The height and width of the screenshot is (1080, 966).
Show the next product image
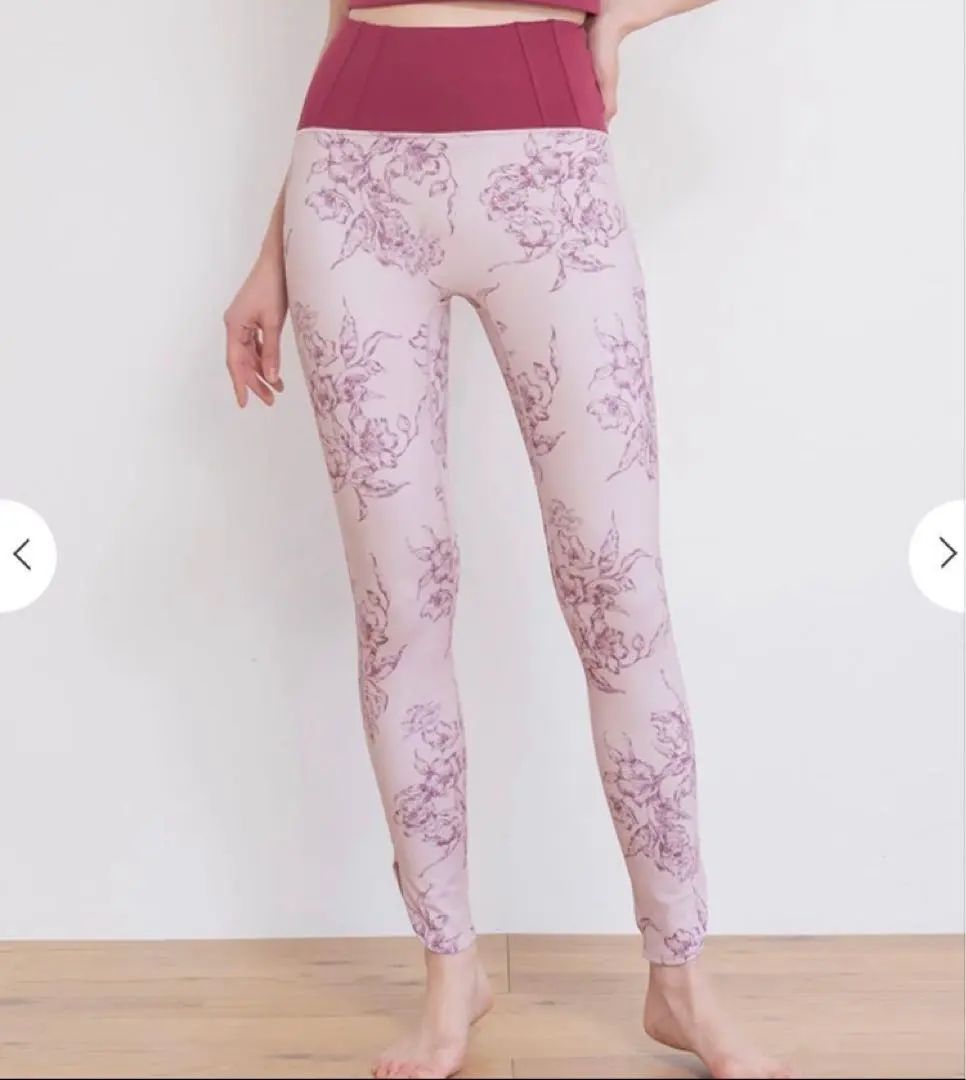point(945,553)
